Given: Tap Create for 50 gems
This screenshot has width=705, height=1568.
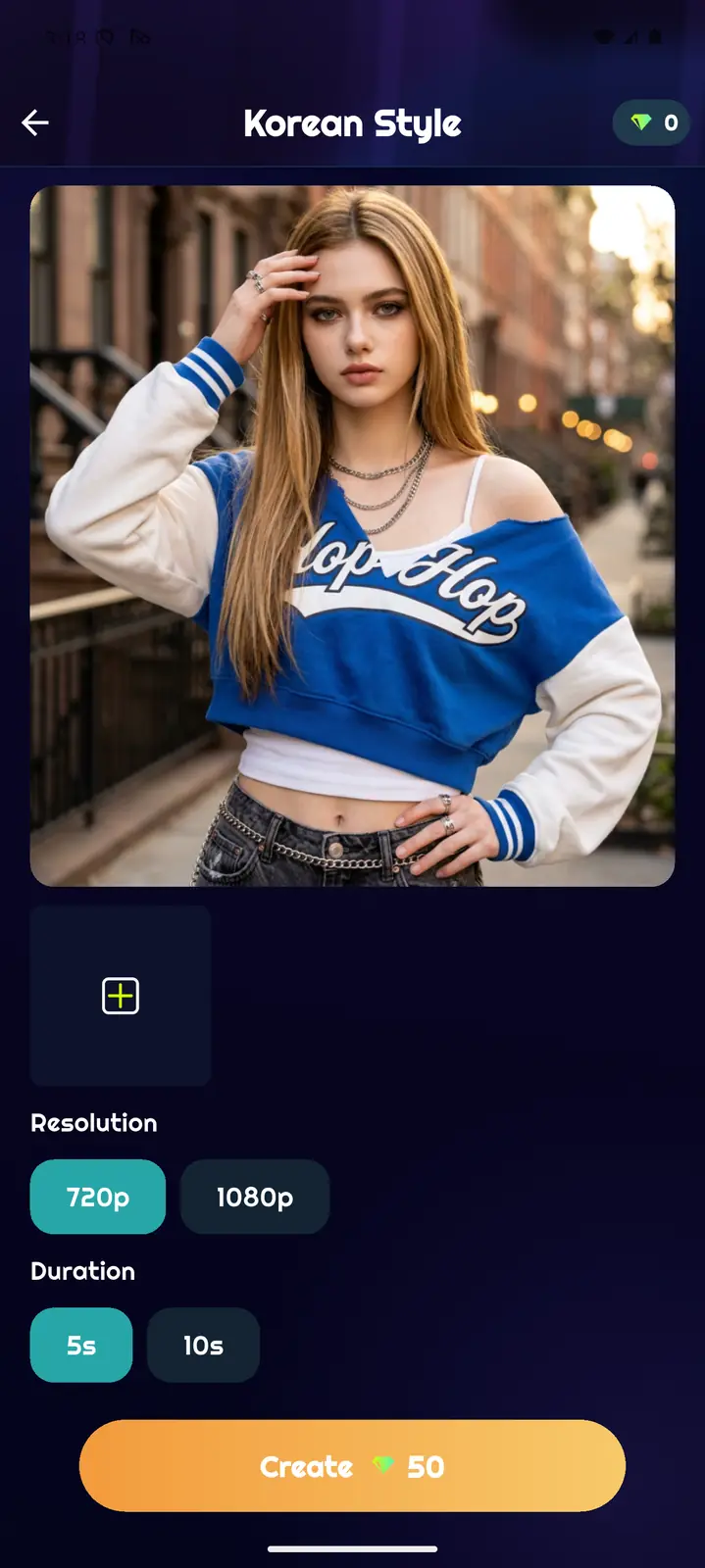Looking at the screenshot, I should coord(352,1466).
